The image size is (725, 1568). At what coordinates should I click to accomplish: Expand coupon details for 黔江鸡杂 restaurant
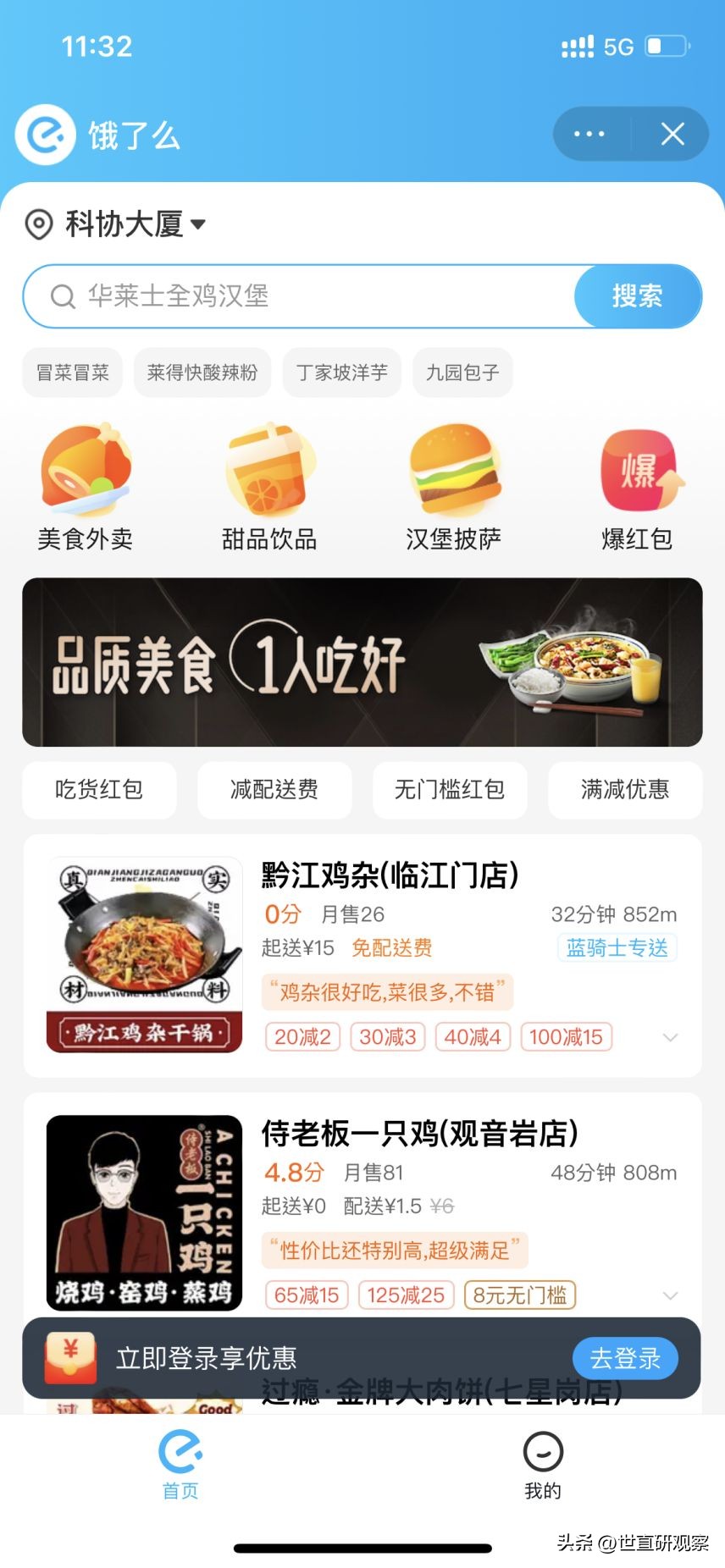point(671,1037)
